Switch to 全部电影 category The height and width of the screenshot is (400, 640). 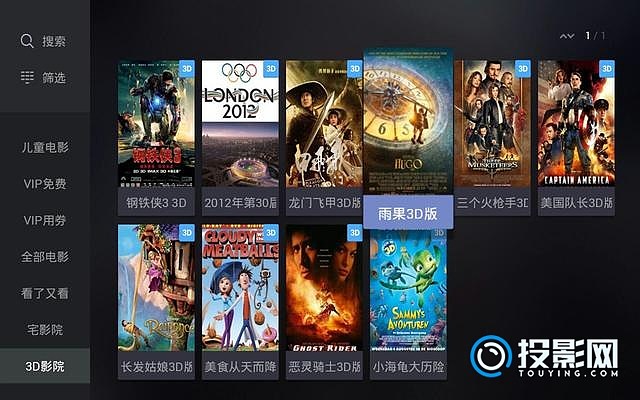(x=45, y=257)
